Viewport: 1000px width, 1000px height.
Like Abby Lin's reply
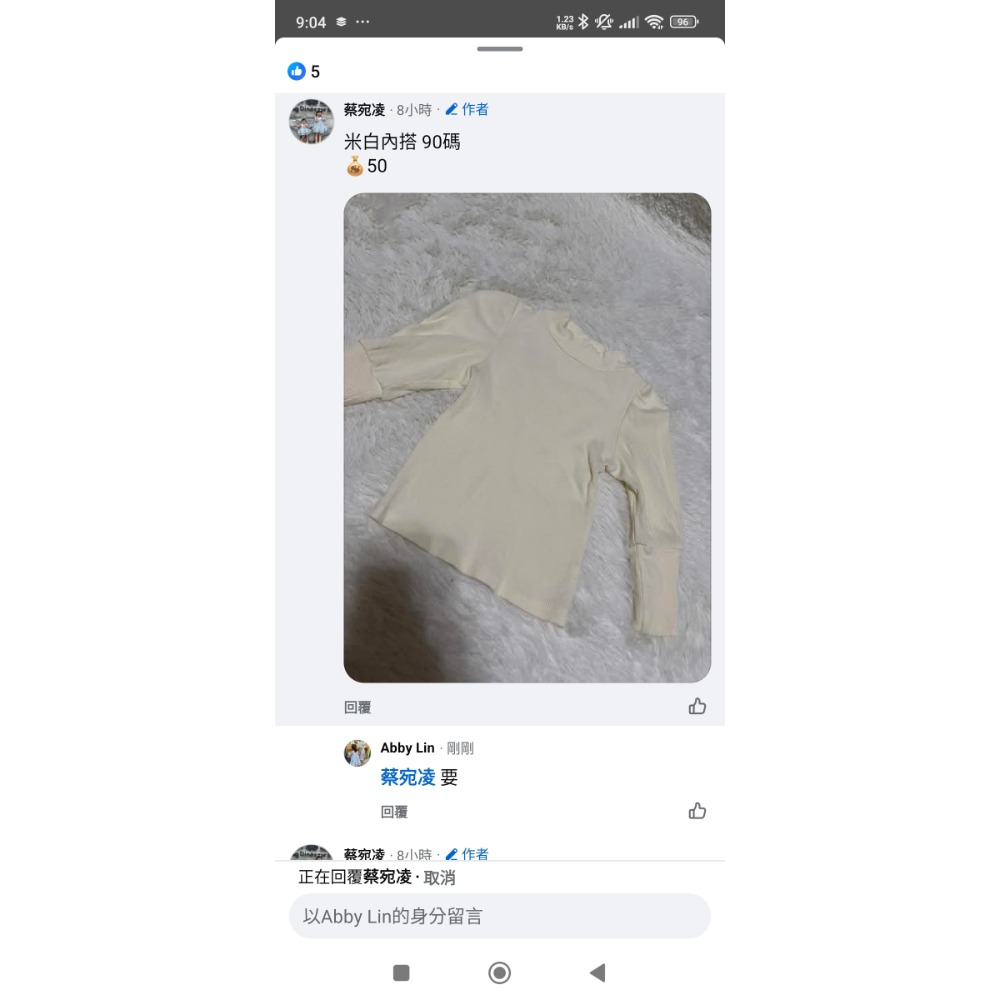point(697,811)
